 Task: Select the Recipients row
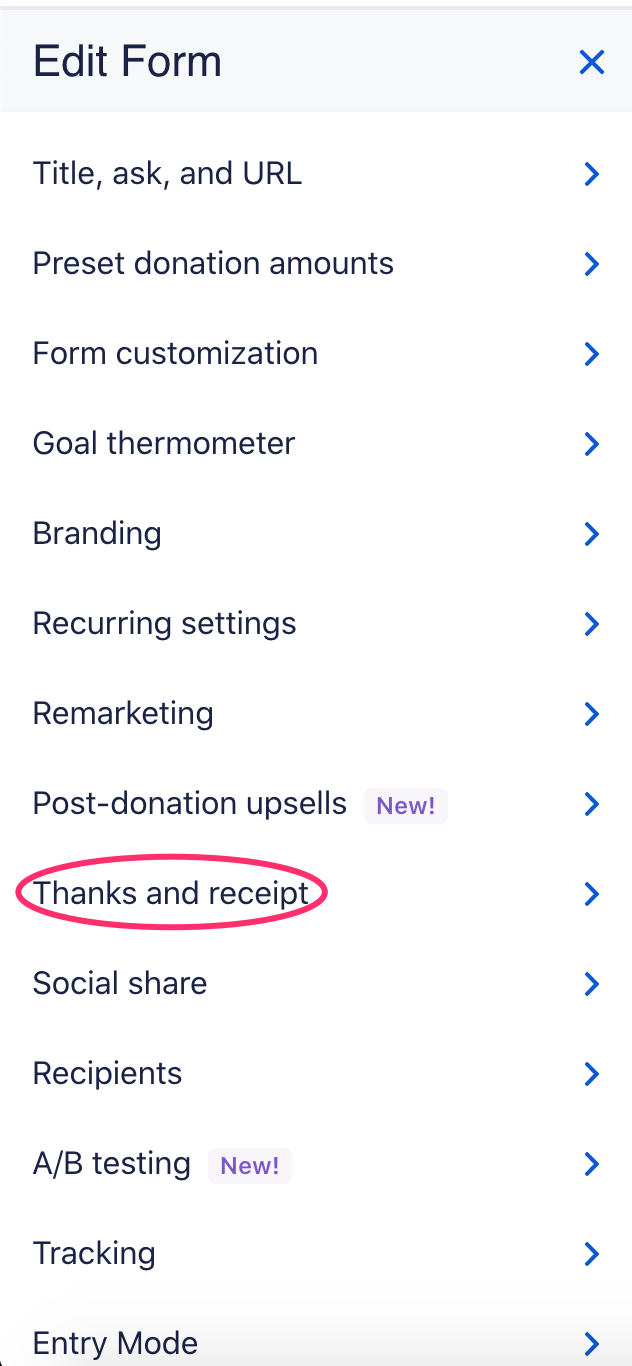click(107, 1074)
